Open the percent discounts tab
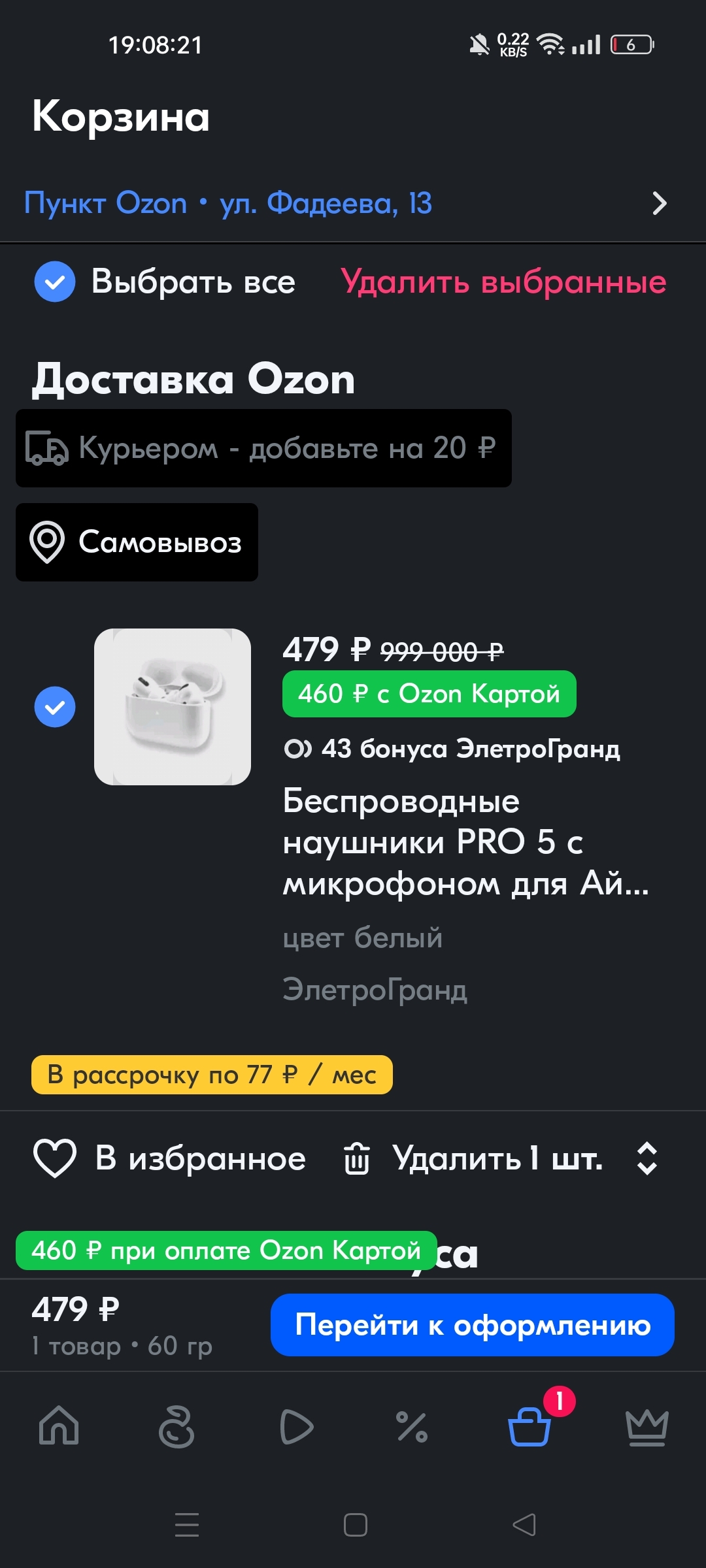The image size is (706, 1568). point(412,1426)
